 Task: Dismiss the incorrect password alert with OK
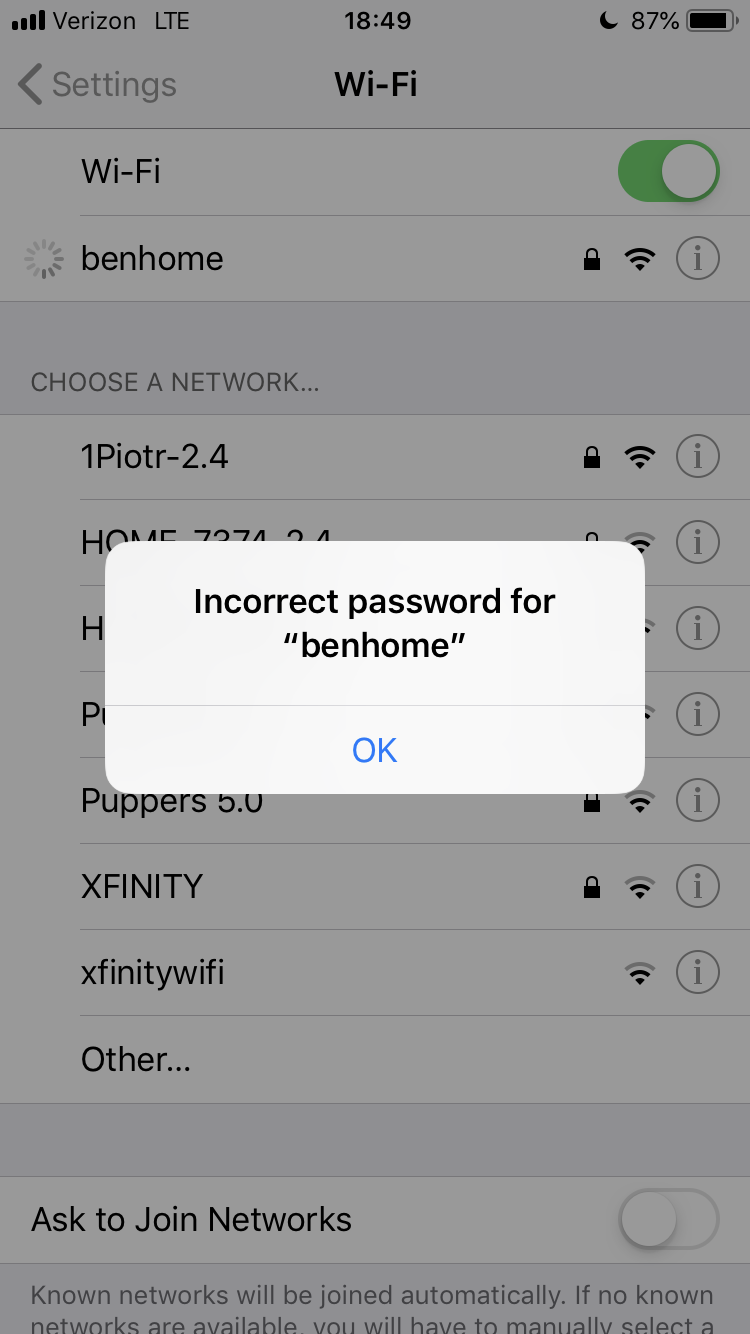[375, 750]
